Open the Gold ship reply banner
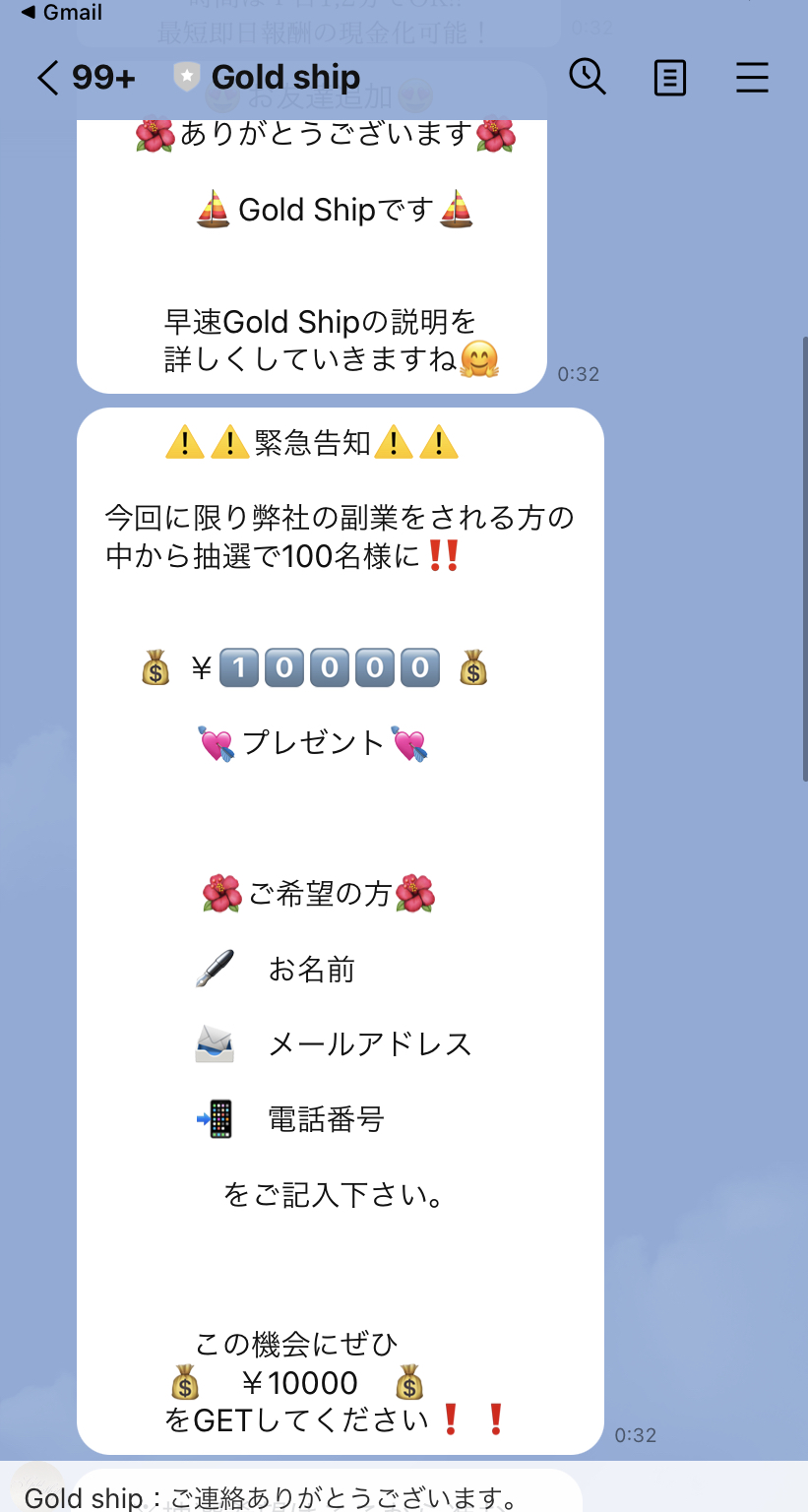 point(295,1494)
